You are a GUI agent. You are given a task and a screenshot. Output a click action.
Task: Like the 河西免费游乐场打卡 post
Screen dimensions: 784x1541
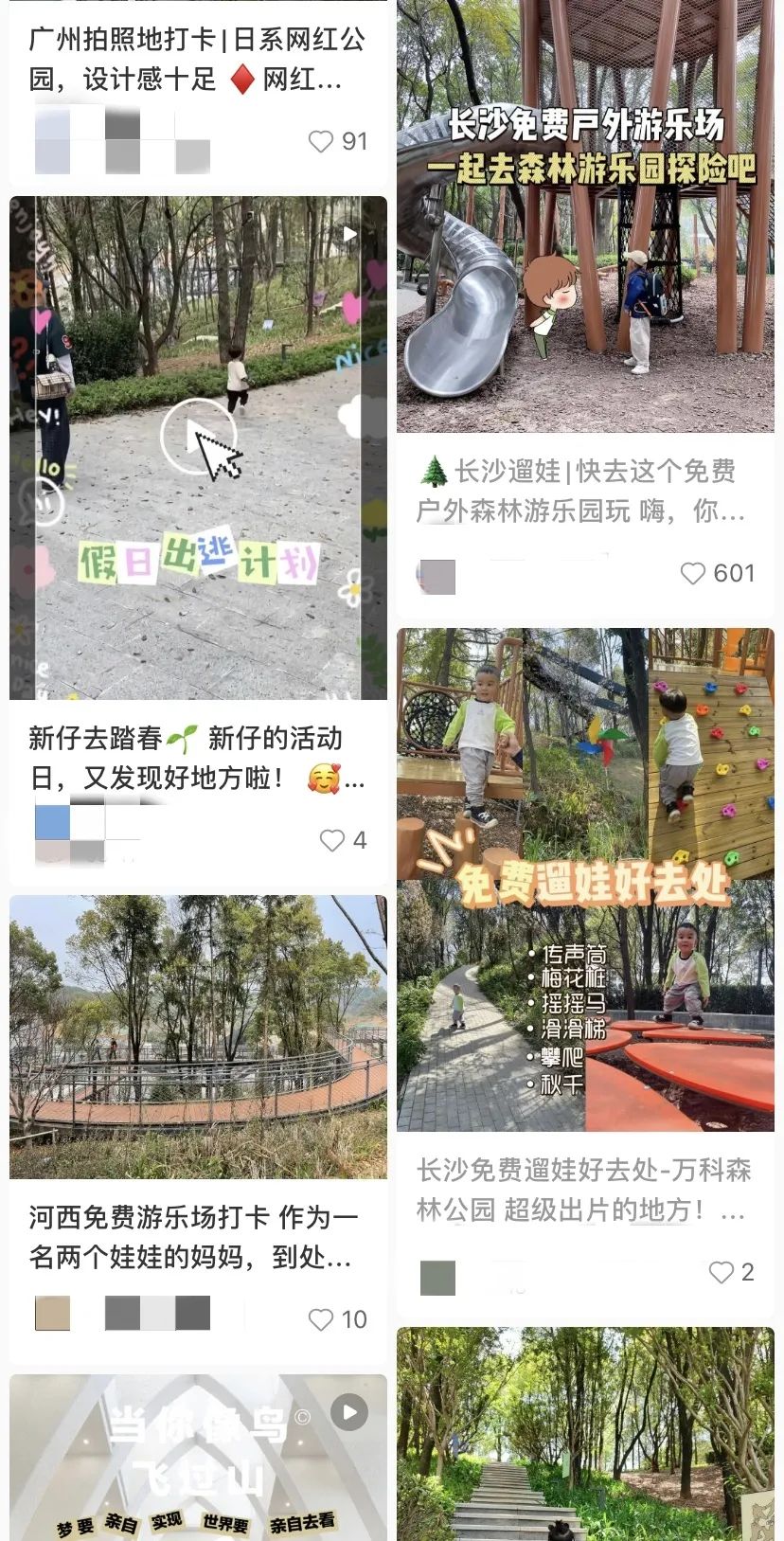[x=321, y=1319]
